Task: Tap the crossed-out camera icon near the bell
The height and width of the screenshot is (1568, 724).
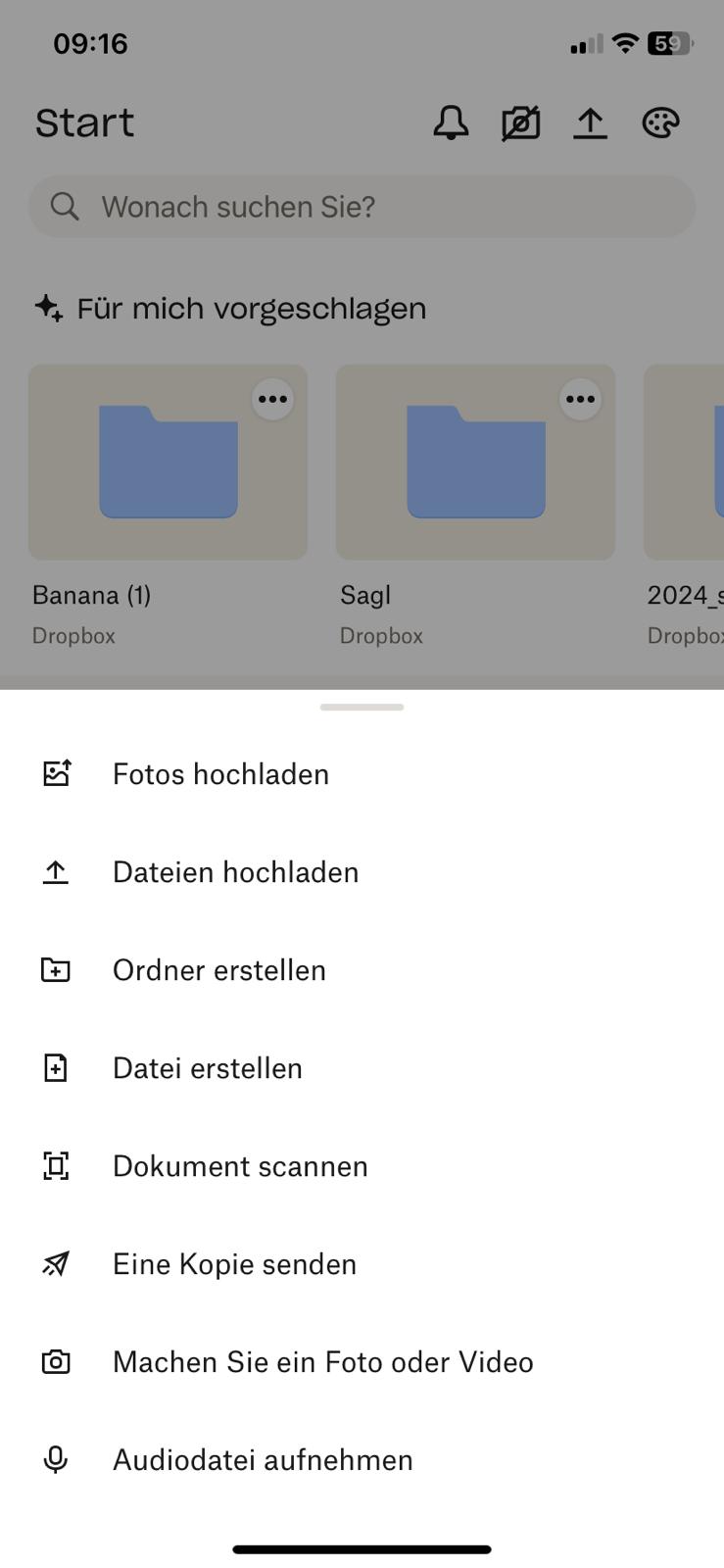Action: click(520, 122)
